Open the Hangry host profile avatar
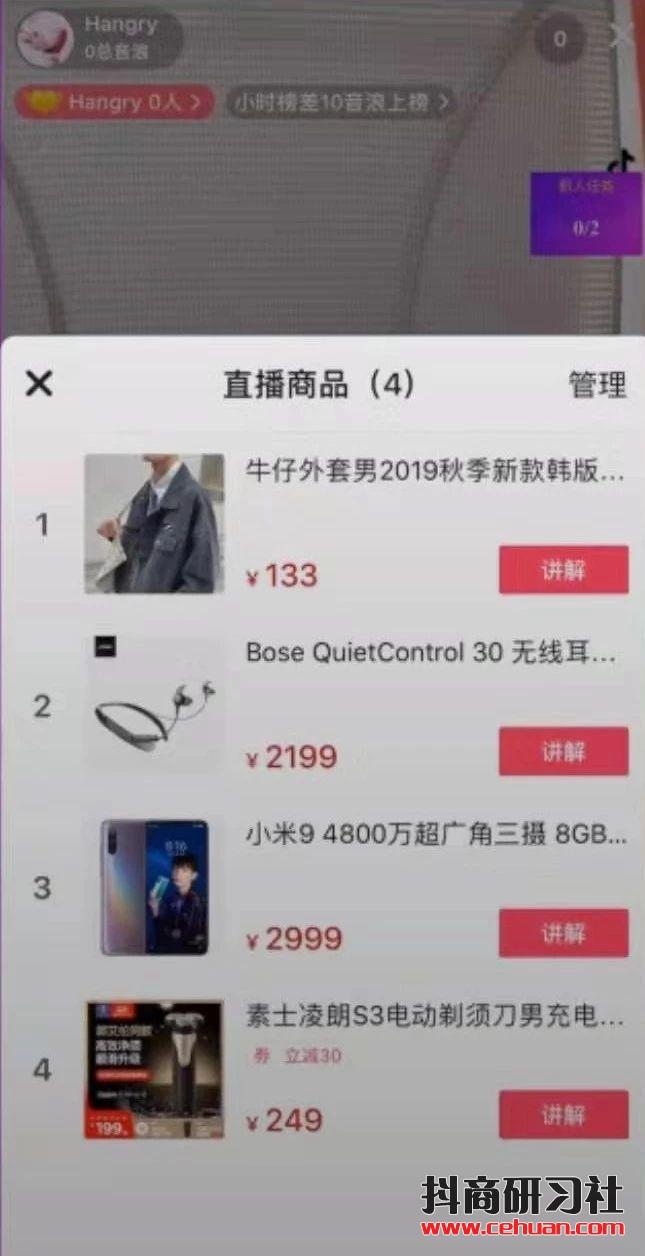 (45, 38)
